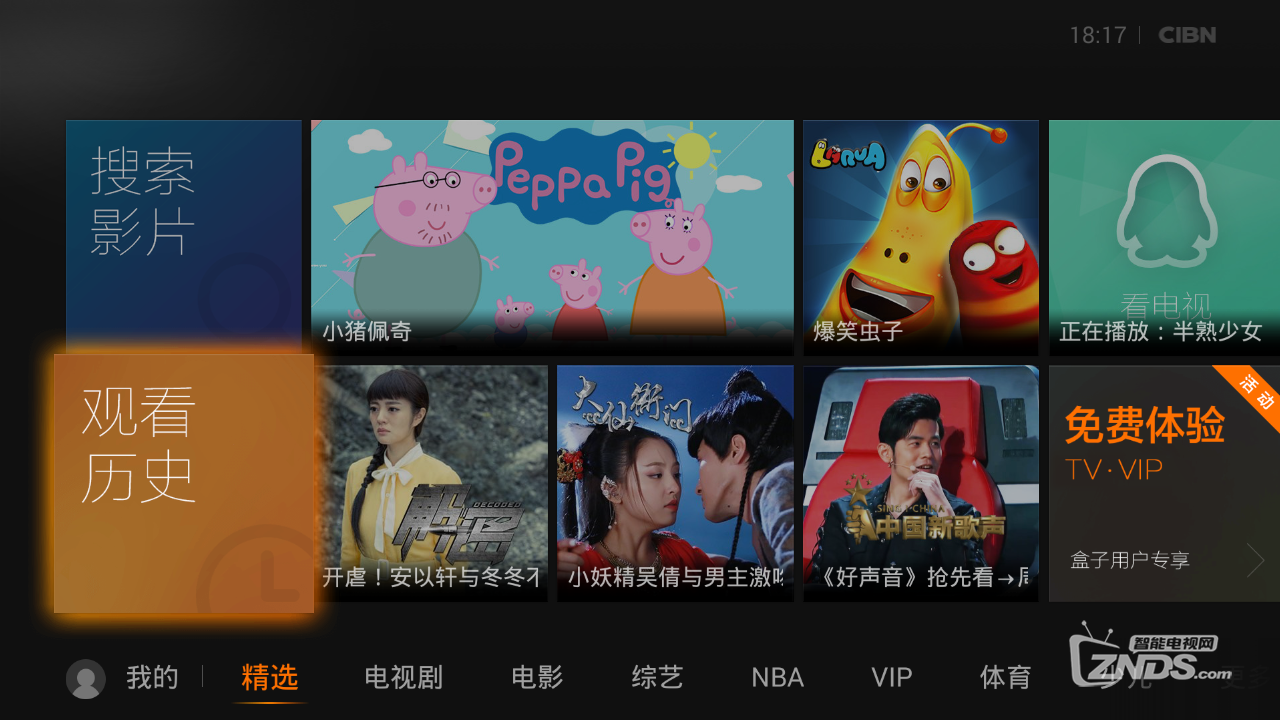Open the 开虐！安以轩 drama tile
1280x720 pixels.
[x=432, y=483]
